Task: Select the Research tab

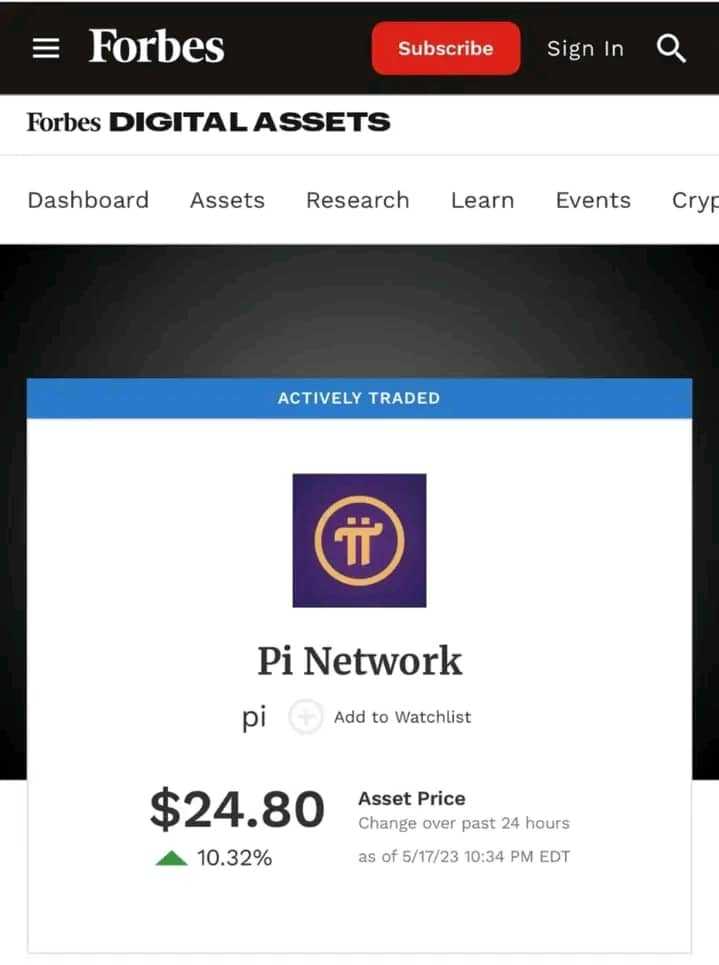Action: click(357, 200)
